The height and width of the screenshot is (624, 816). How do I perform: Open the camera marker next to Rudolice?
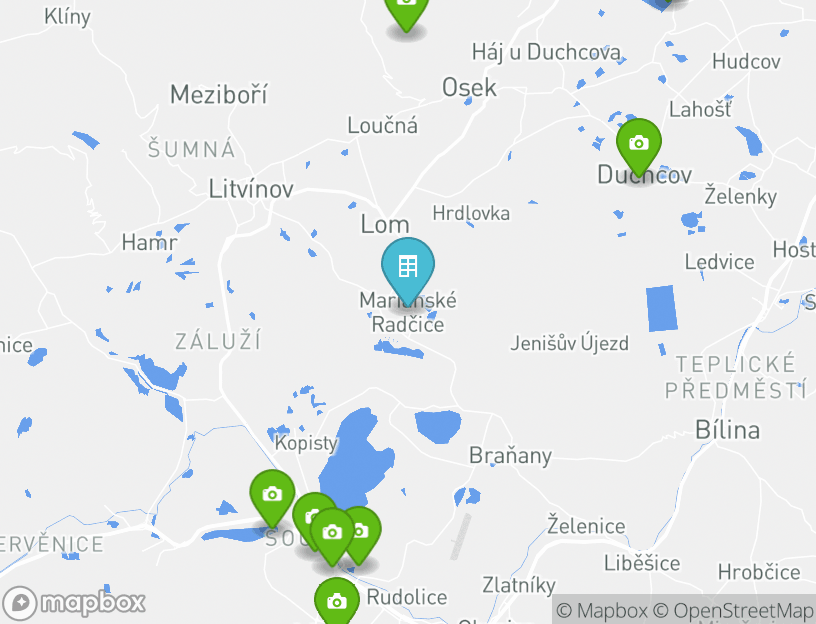point(337,601)
